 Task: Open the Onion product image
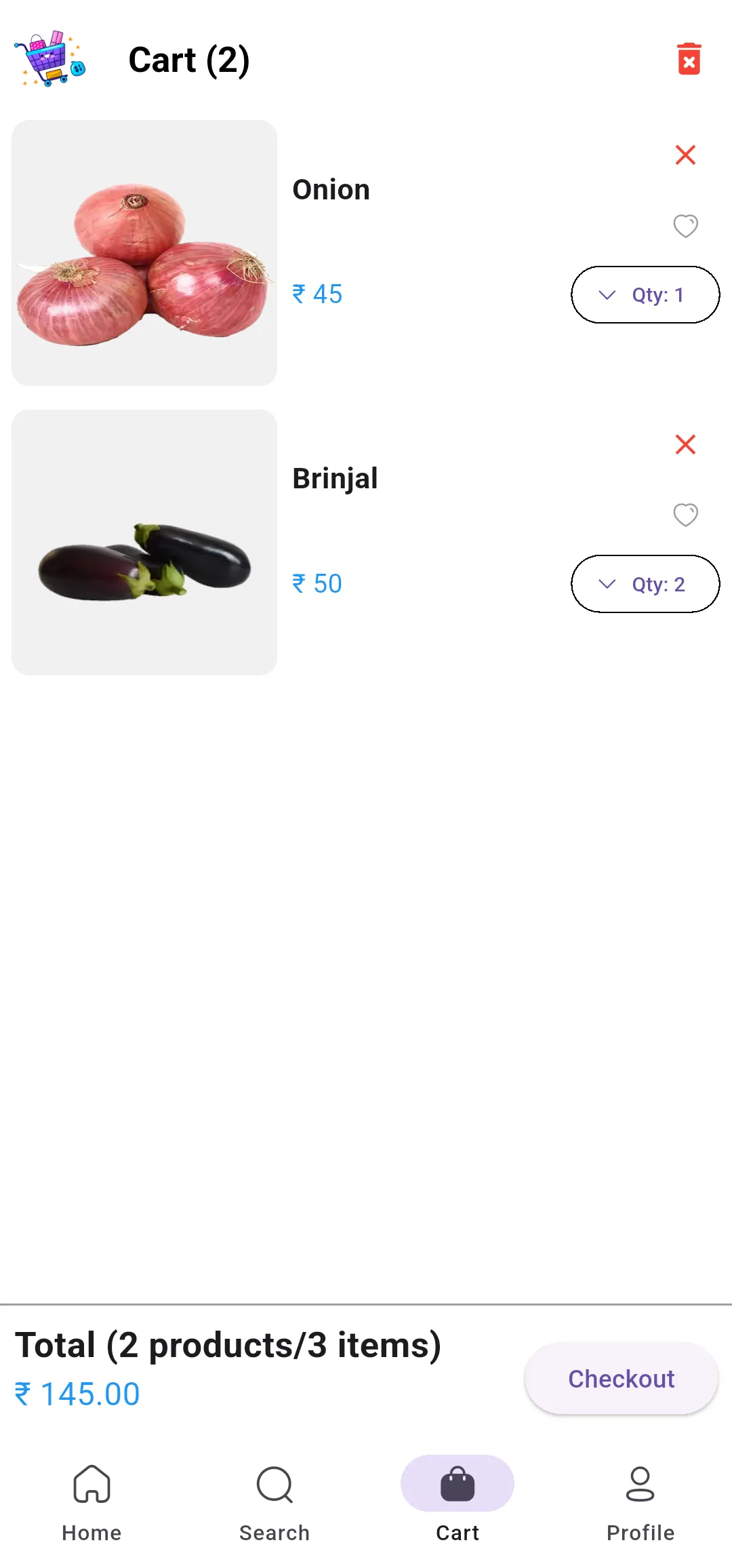(x=144, y=253)
